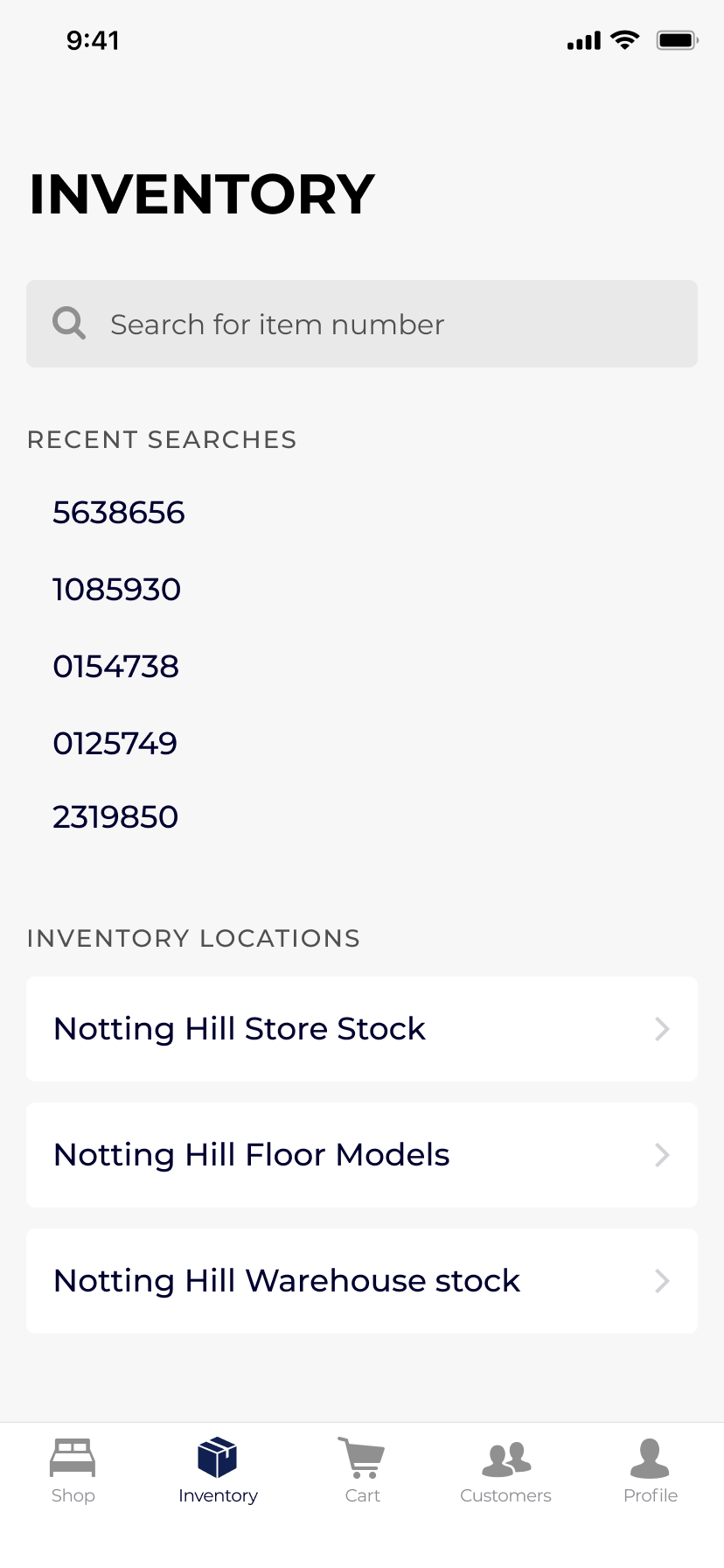Expand the Notting Hill Store Stock chevron

pos(662,1029)
